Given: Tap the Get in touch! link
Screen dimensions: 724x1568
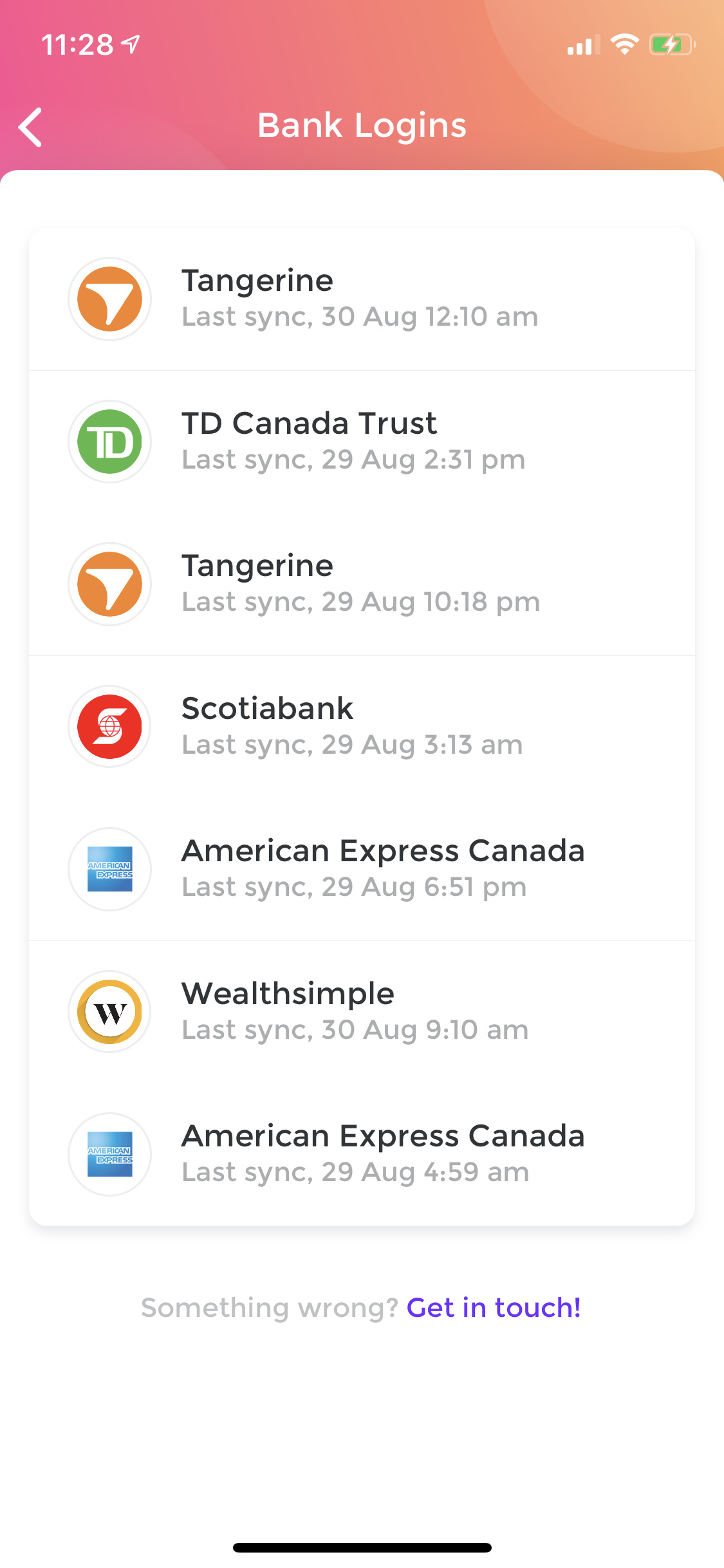Looking at the screenshot, I should tap(494, 1308).
